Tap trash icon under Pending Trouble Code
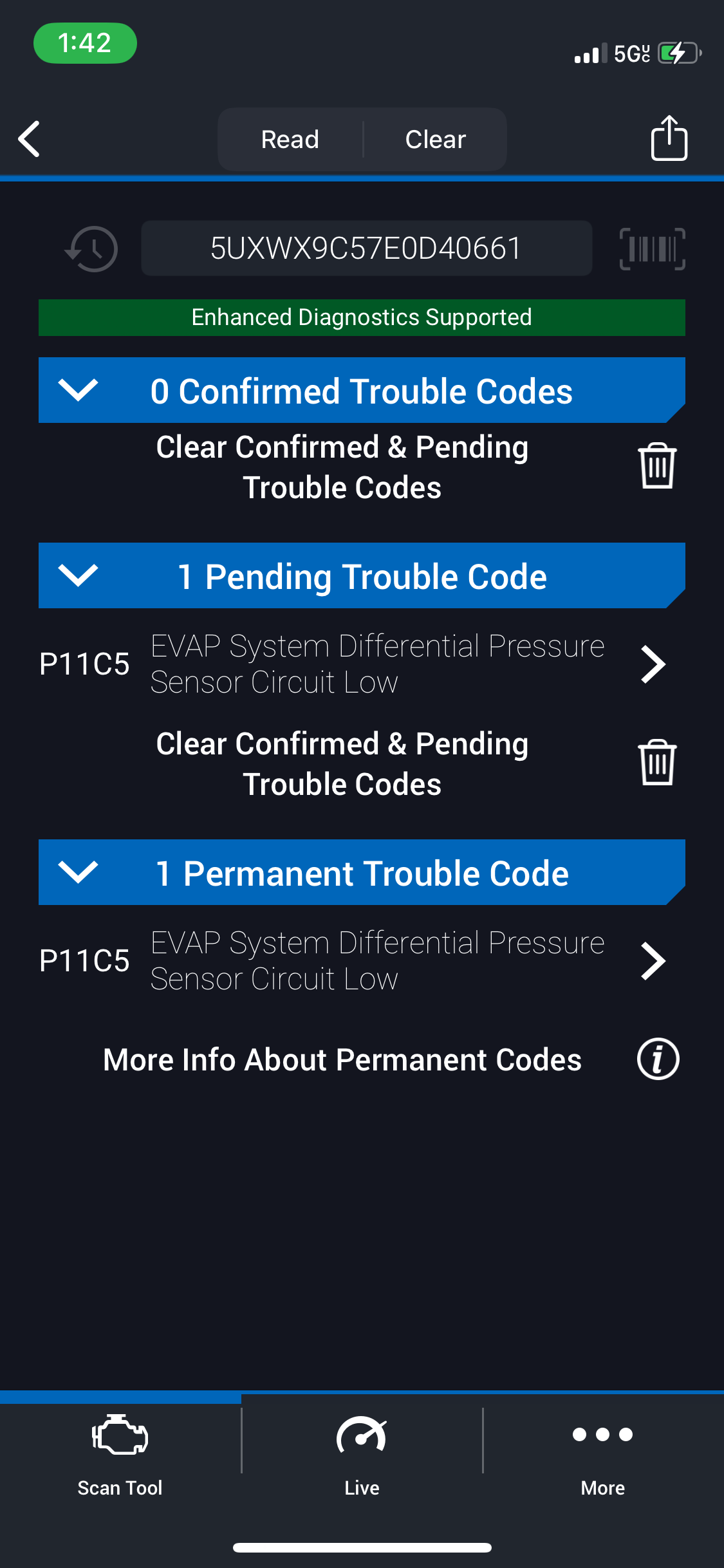This screenshot has height=1568, width=724. (657, 763)
